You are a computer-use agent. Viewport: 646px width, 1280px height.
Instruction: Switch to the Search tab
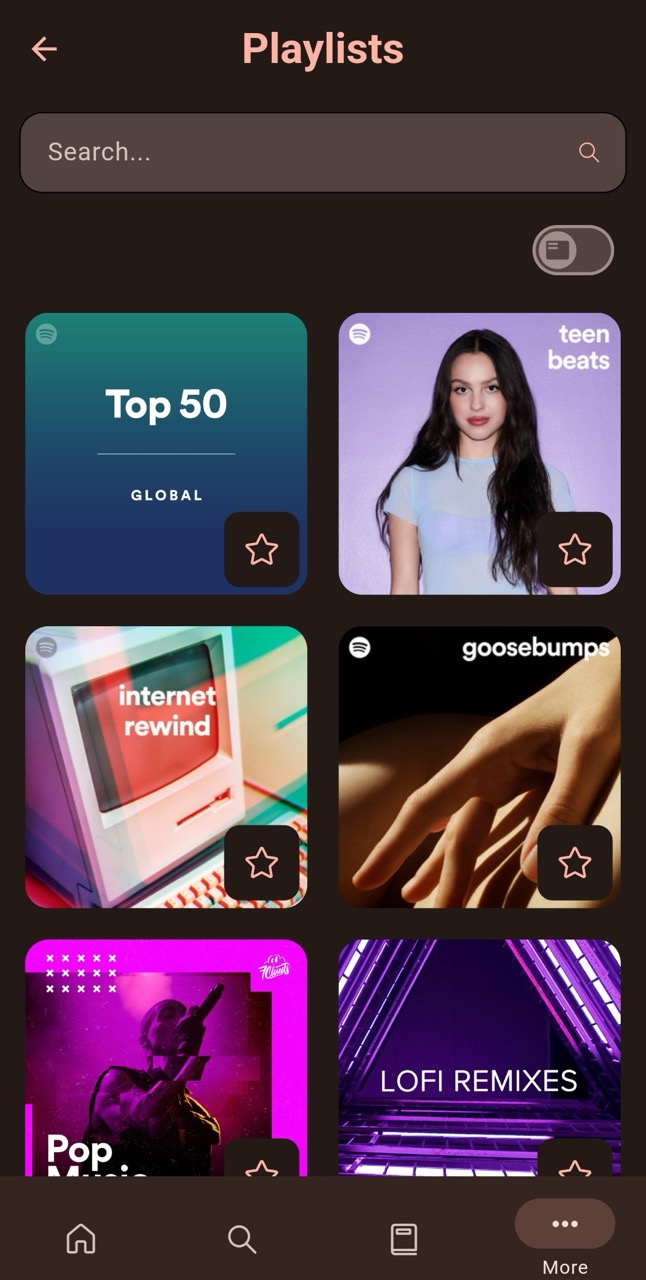[x=242, y=1239]
